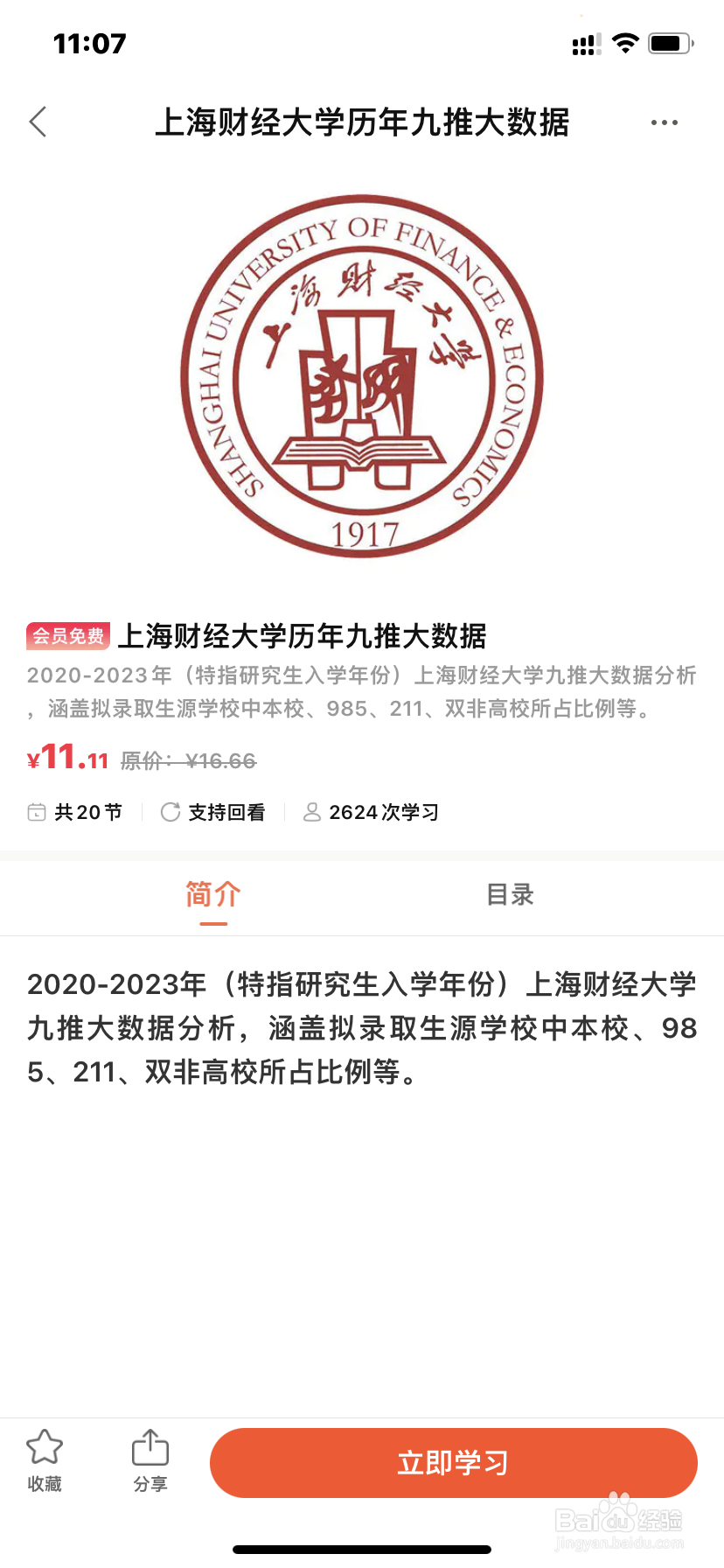Tap the battery indicator in status bar
The width and height of the screenshot is (724, 1568).
click(668, 42)
